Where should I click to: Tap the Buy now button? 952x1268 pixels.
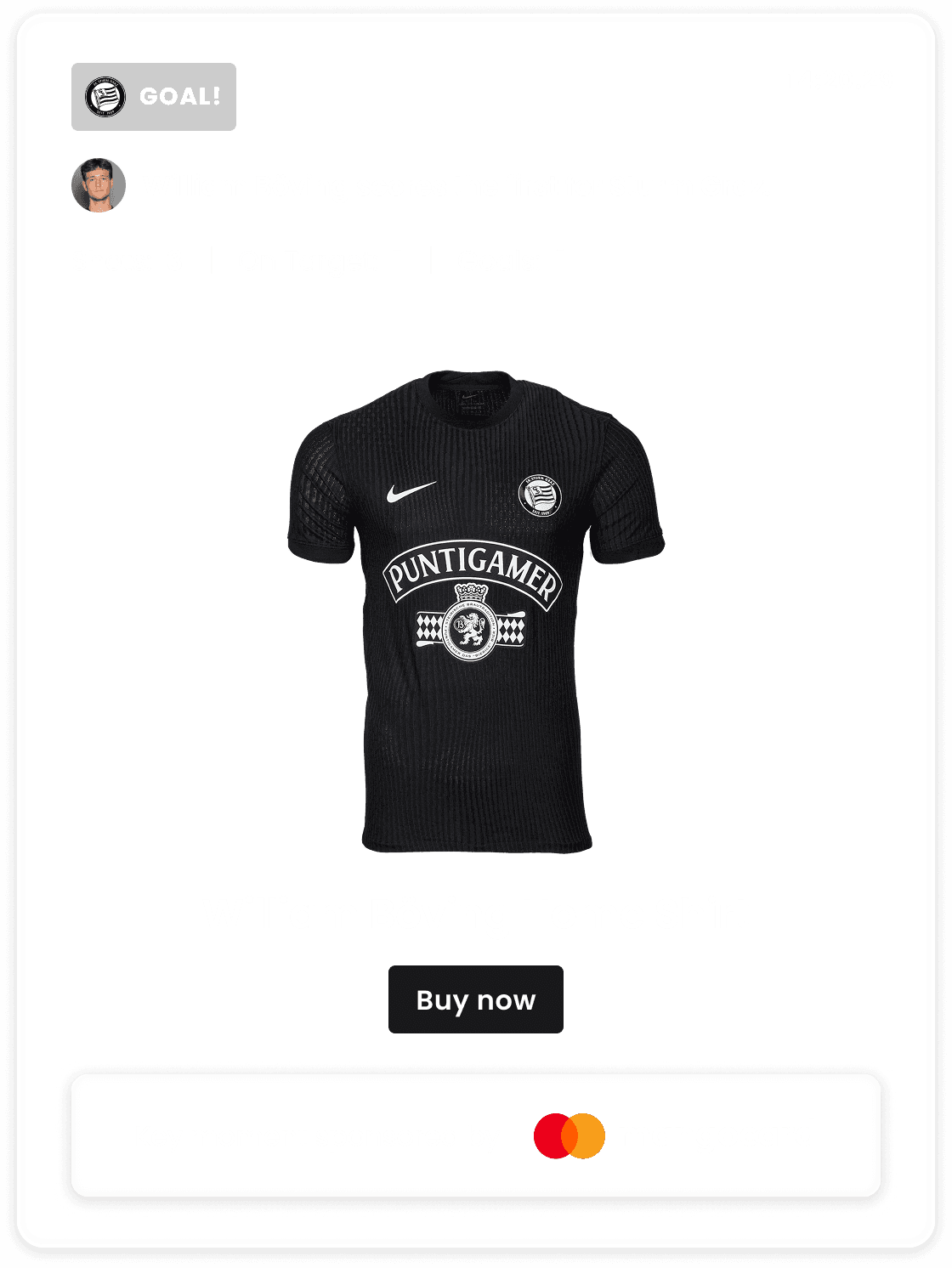(x=475, y=999)
